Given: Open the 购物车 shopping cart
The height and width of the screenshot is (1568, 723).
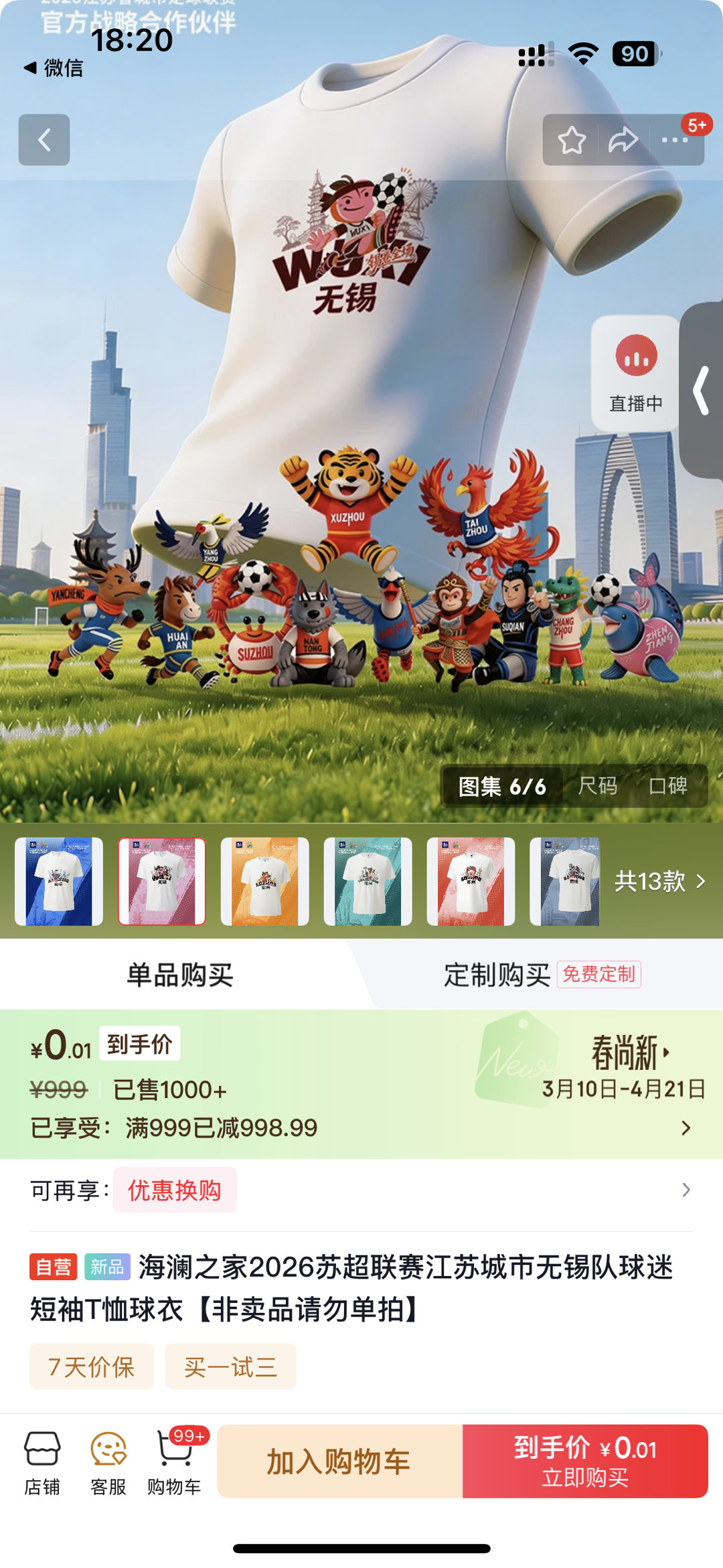Looking at the screenshot, I should click(174, 1463).
